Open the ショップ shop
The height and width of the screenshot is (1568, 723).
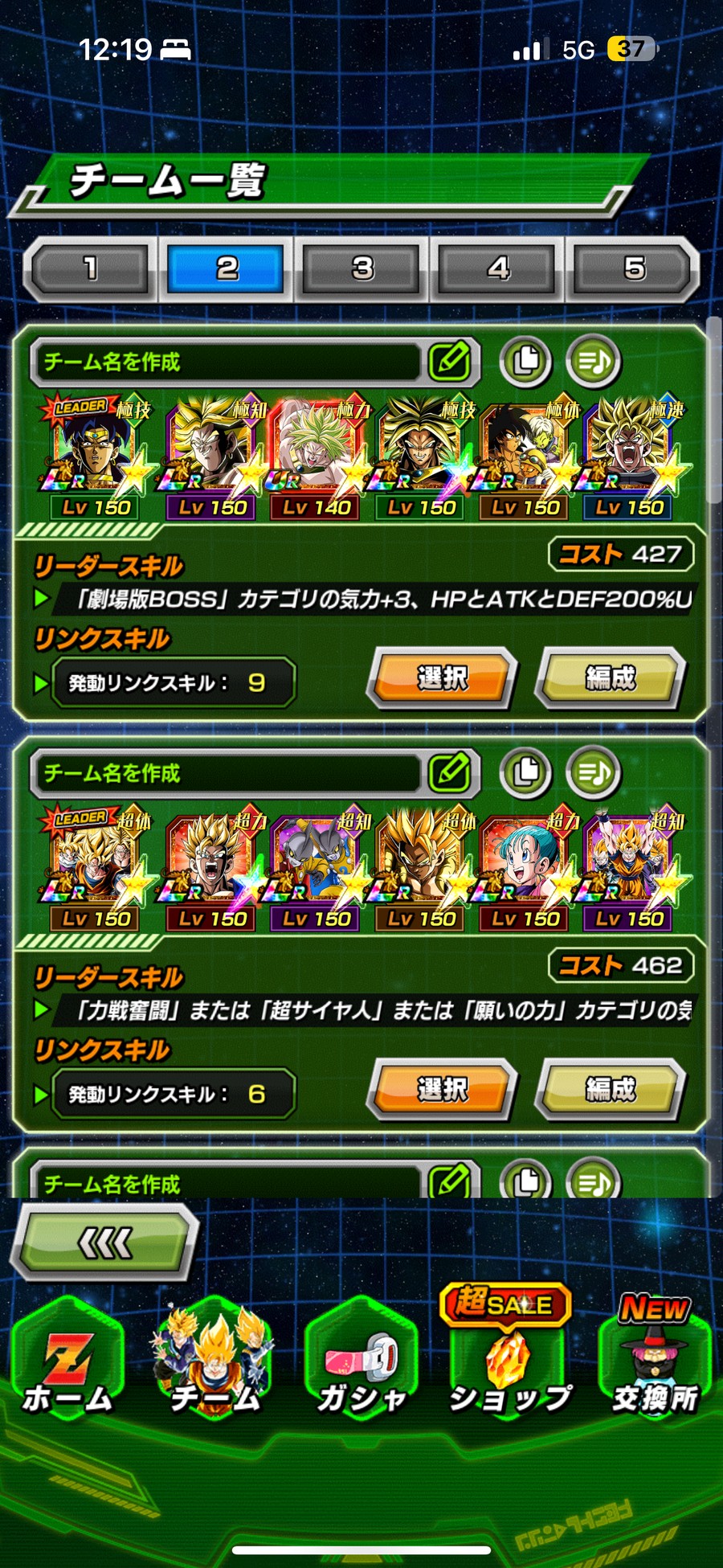(x=509, y=1366)
